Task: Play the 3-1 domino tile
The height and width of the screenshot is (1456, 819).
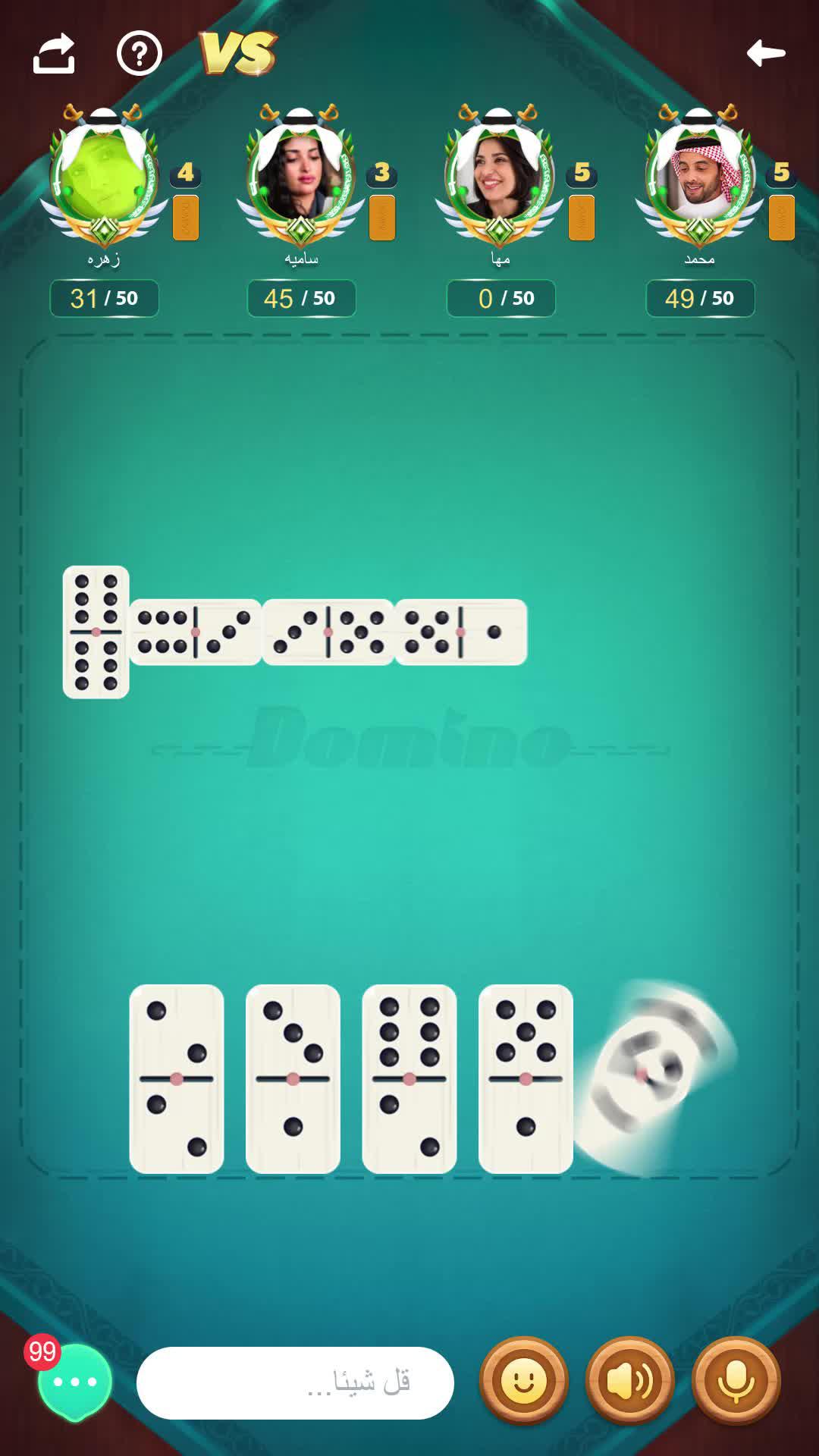Action: coord(293,1078)
